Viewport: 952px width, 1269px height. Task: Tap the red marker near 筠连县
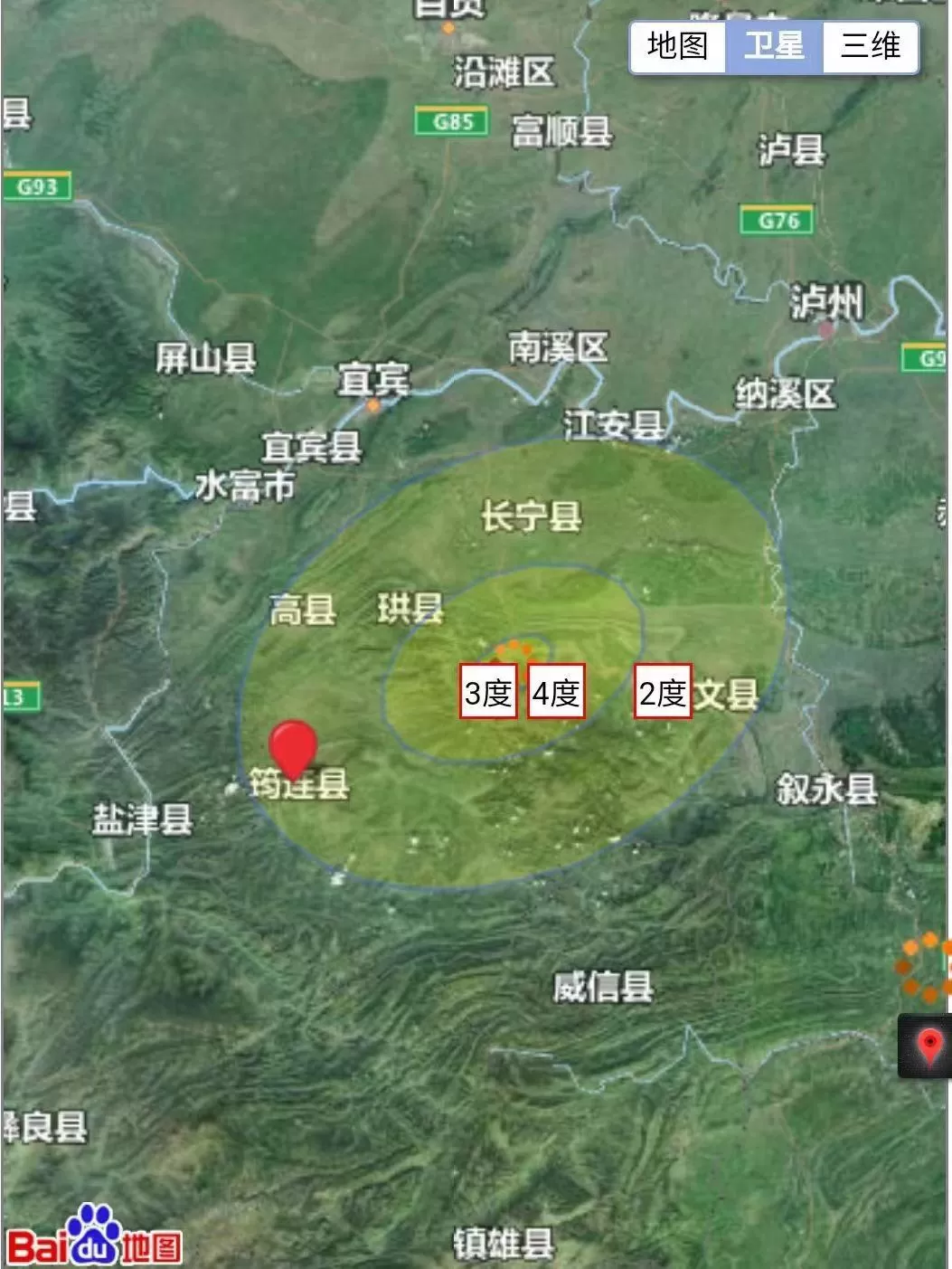pos(293,747)
